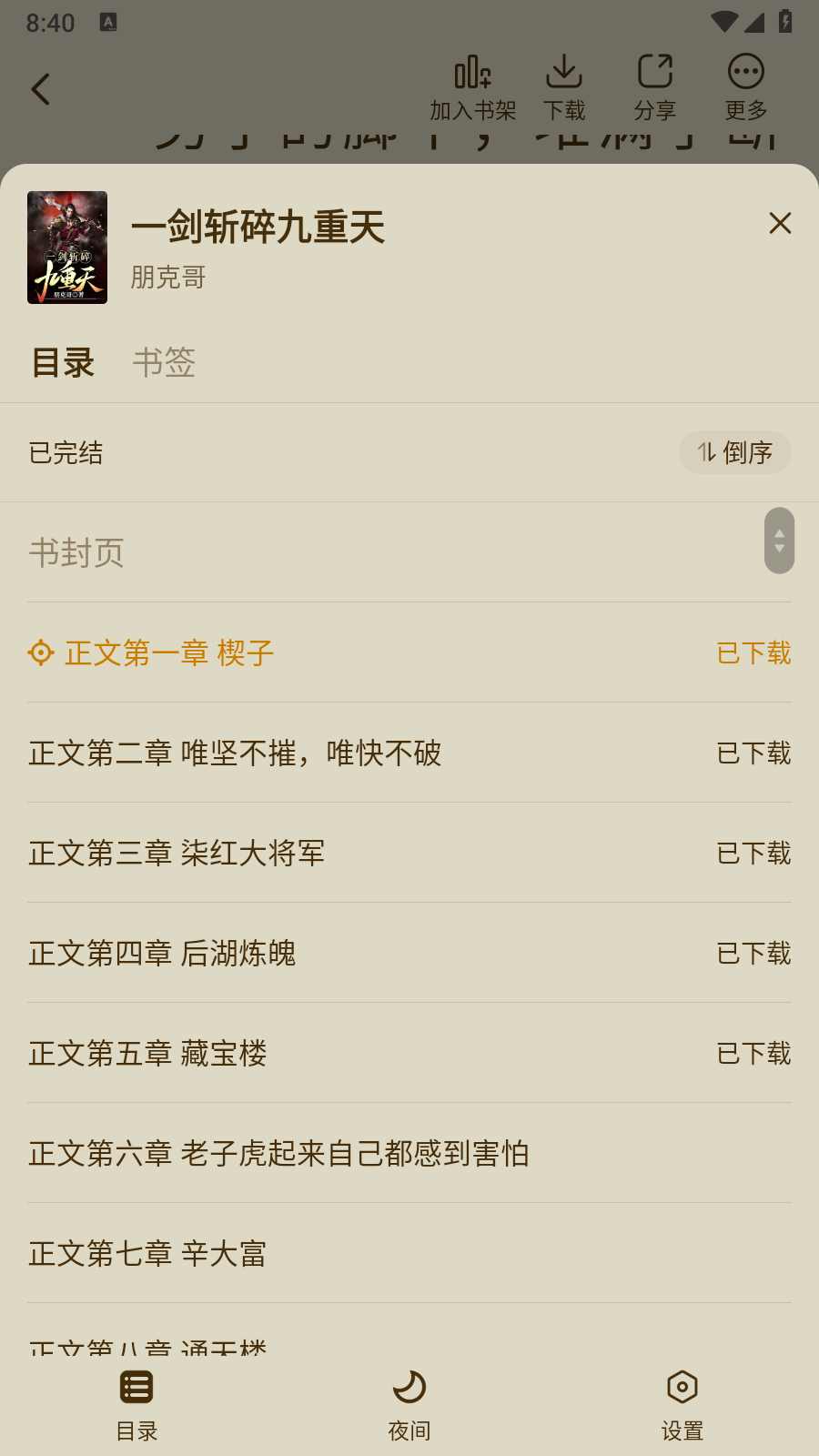819x1456 pixels.
Task: Select the 目录 tab in the header
Action: point(63,363)
